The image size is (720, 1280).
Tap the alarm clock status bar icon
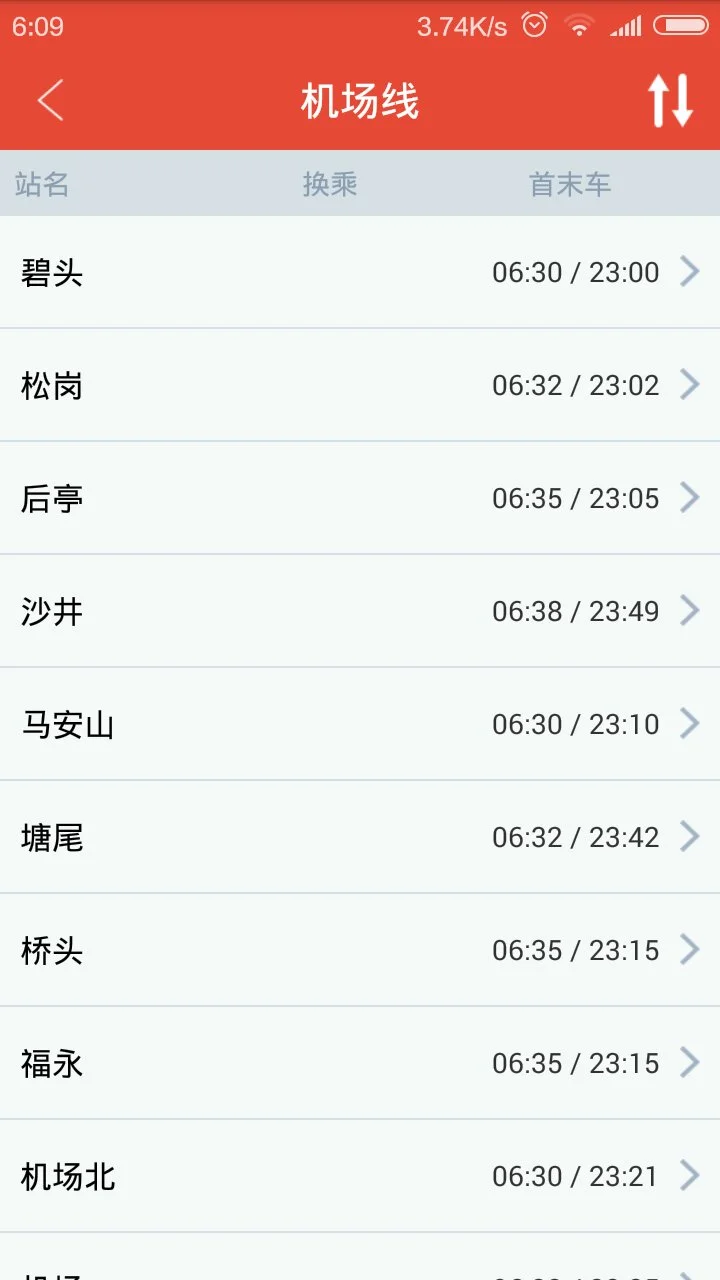tap(535, 24)
